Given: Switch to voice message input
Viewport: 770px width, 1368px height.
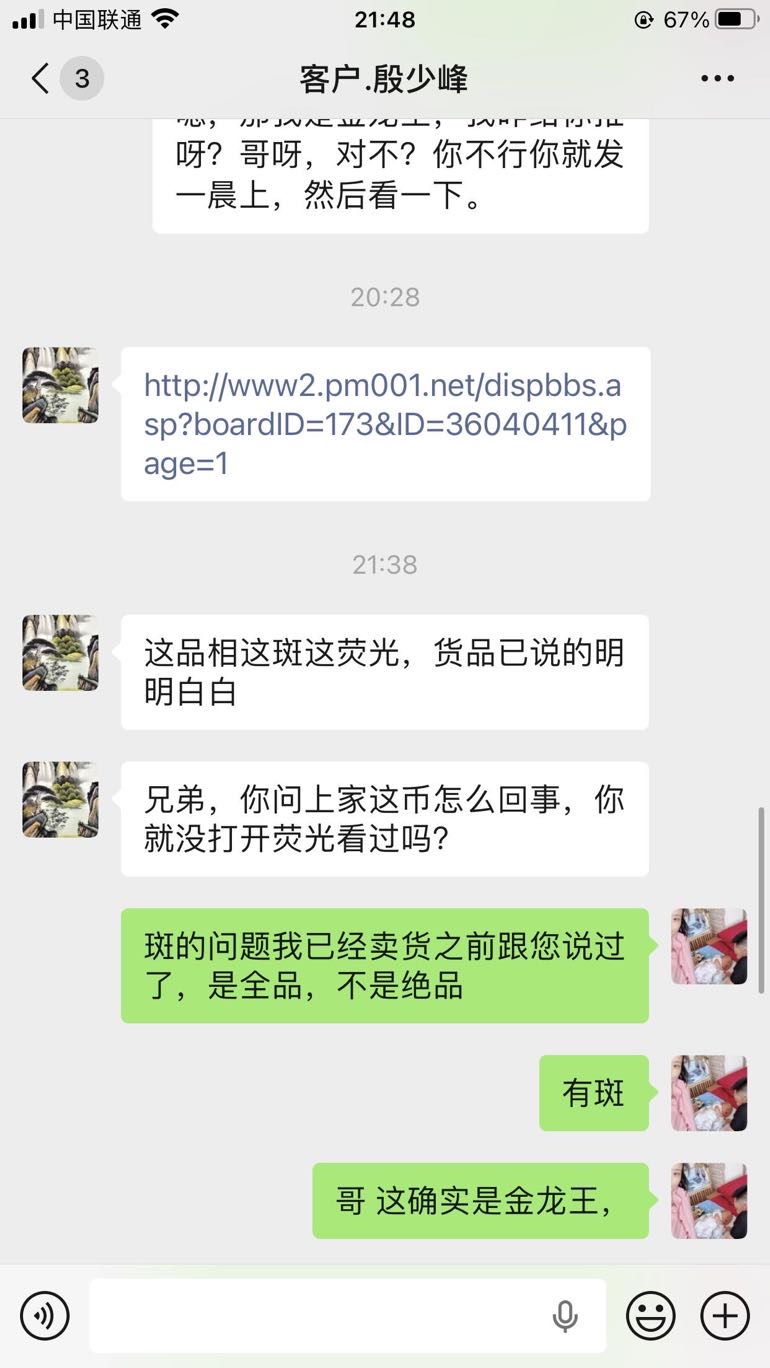Looking at the screenshot, I should [44, 1315].
